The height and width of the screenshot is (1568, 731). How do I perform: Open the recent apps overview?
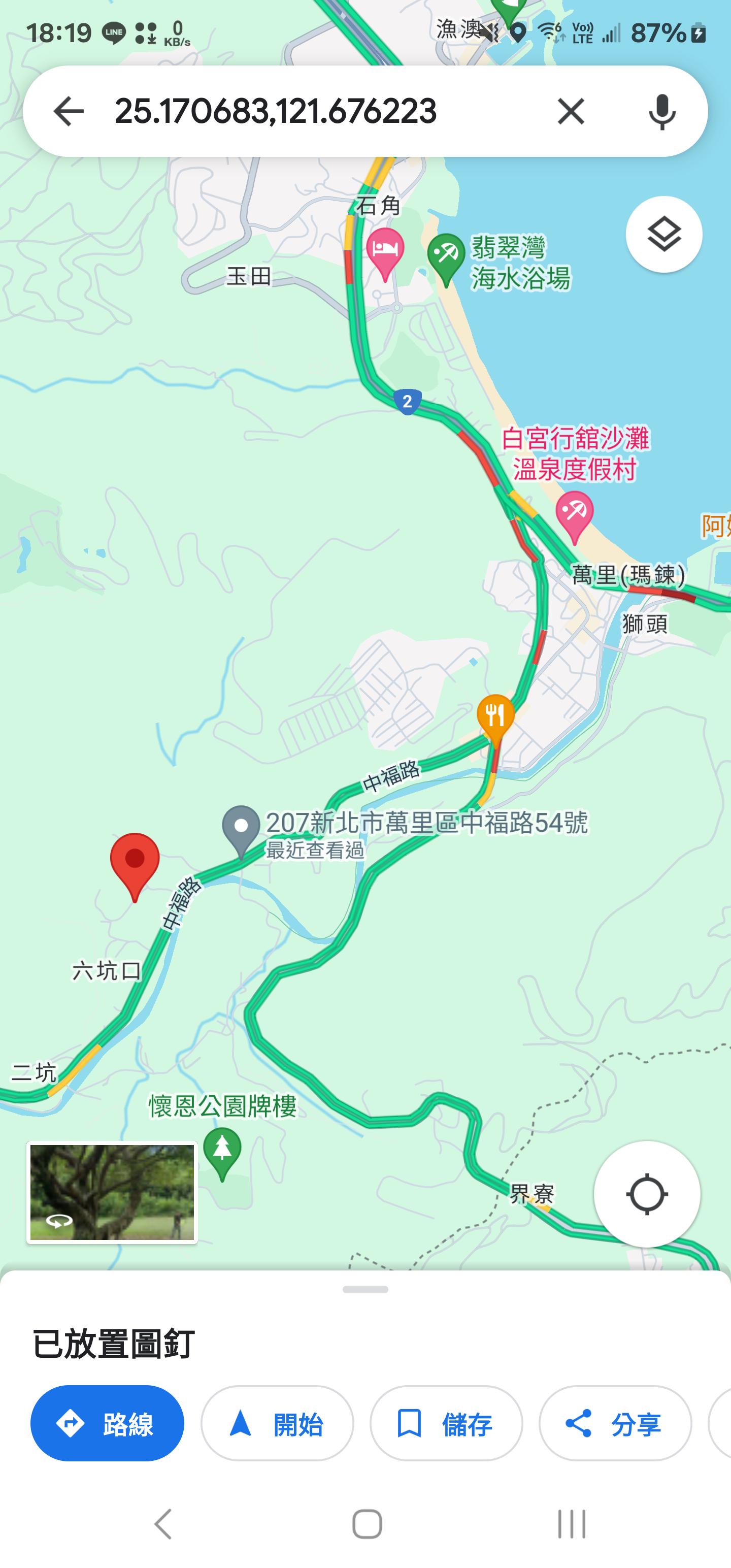pos(571,1524)
